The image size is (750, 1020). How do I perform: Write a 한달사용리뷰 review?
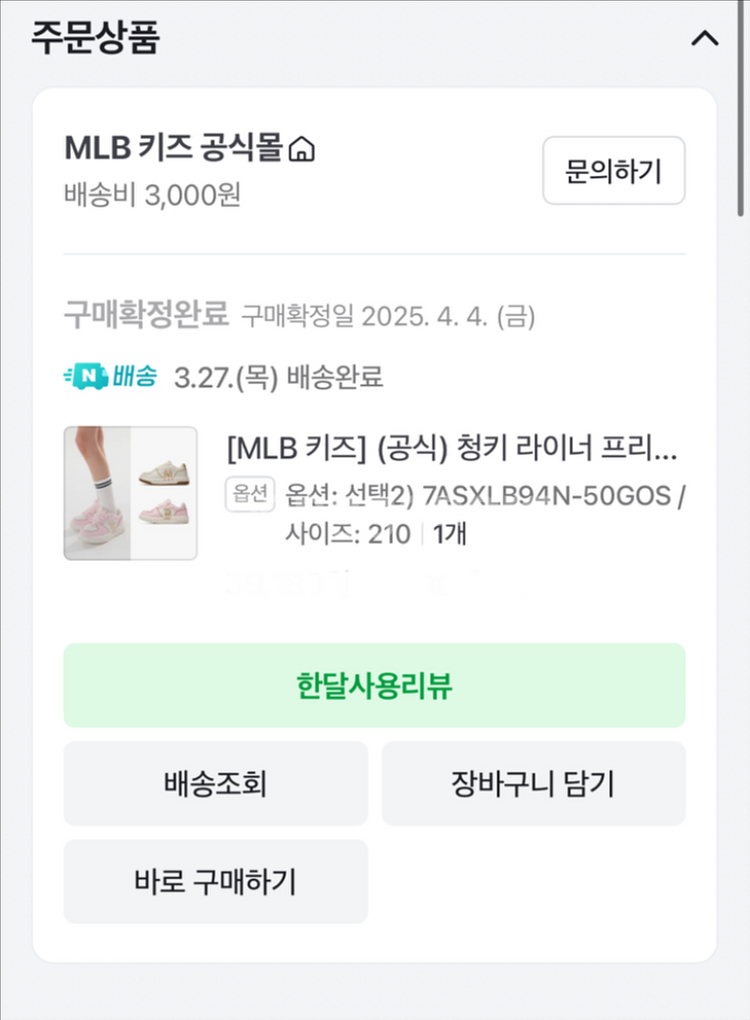374,685
